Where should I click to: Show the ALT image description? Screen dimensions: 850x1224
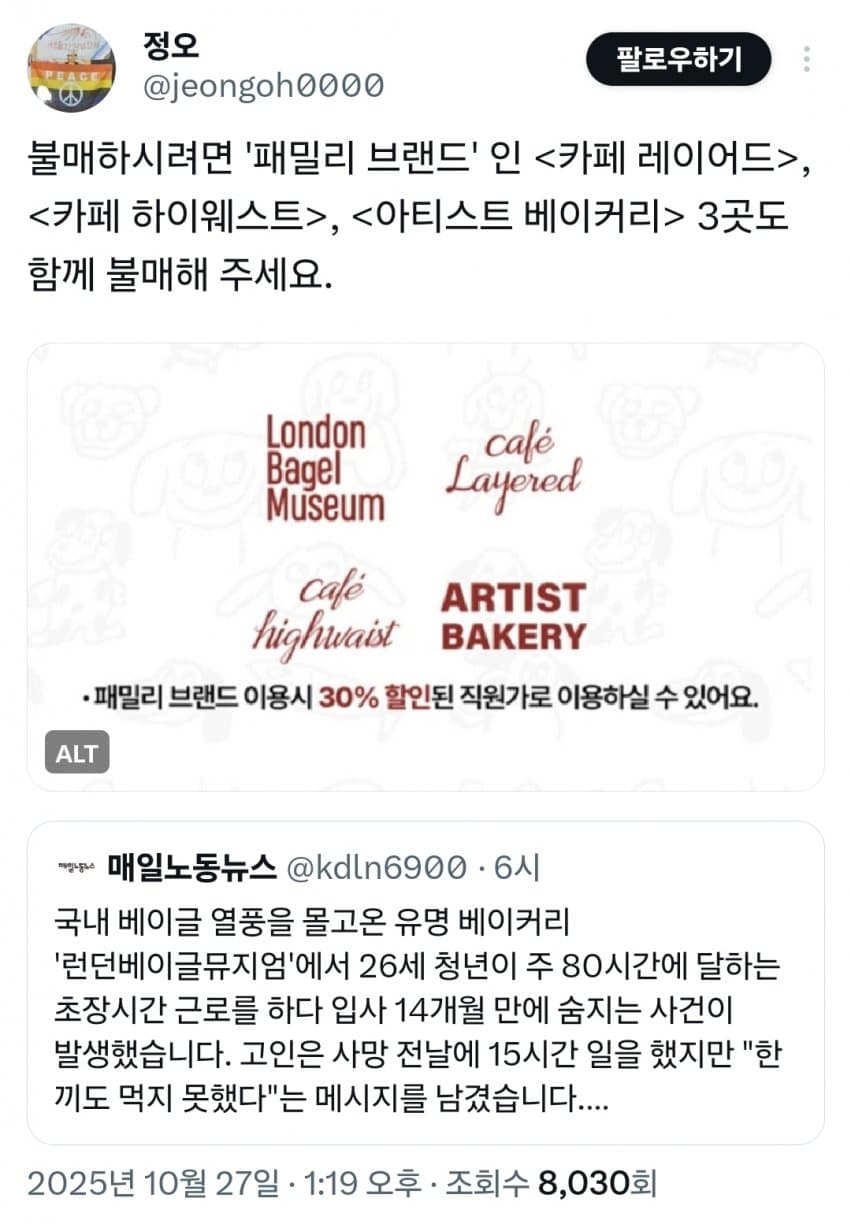(x=77, y=753)
